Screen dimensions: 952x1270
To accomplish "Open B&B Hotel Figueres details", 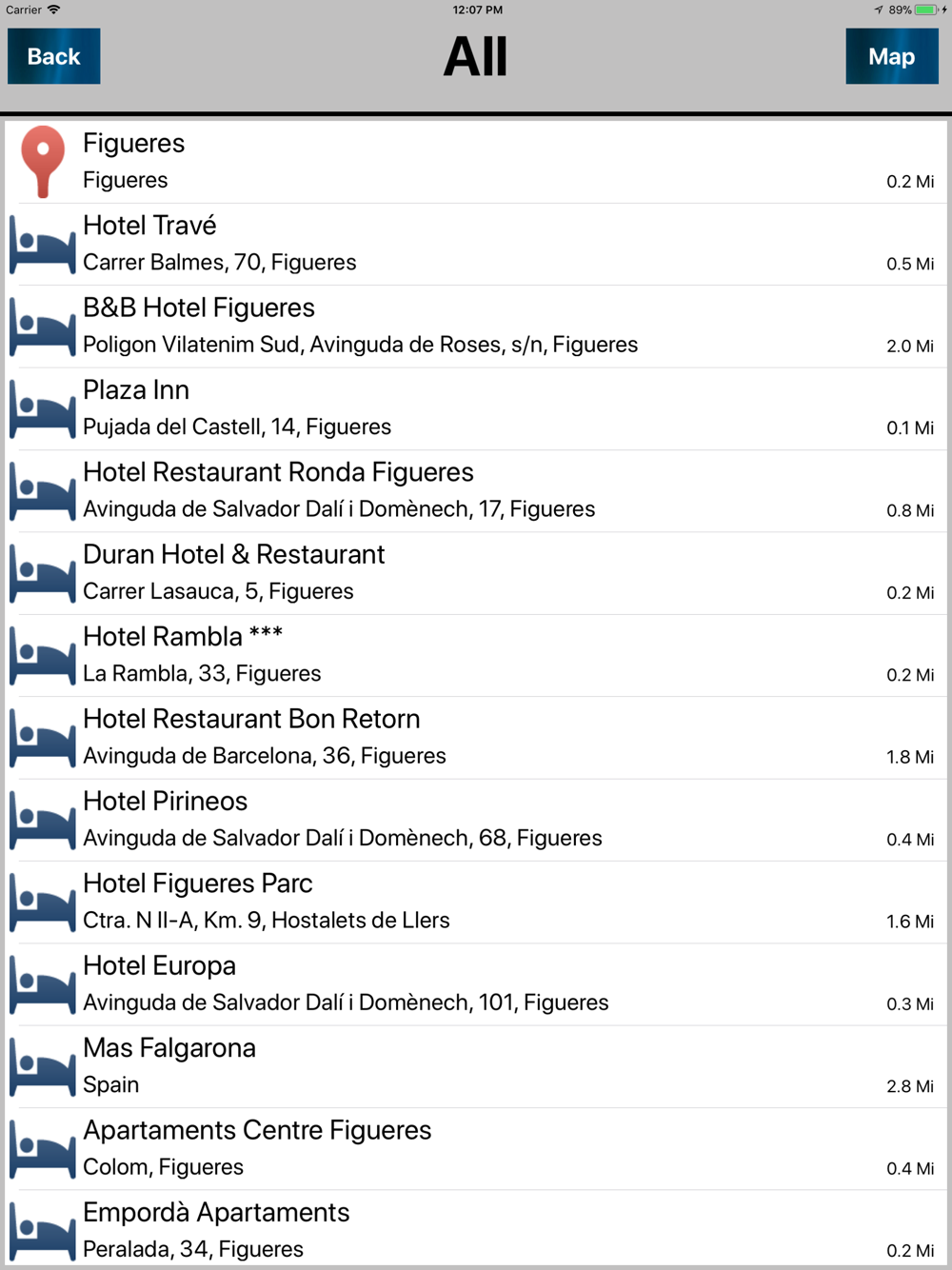I will pos(476,327).
